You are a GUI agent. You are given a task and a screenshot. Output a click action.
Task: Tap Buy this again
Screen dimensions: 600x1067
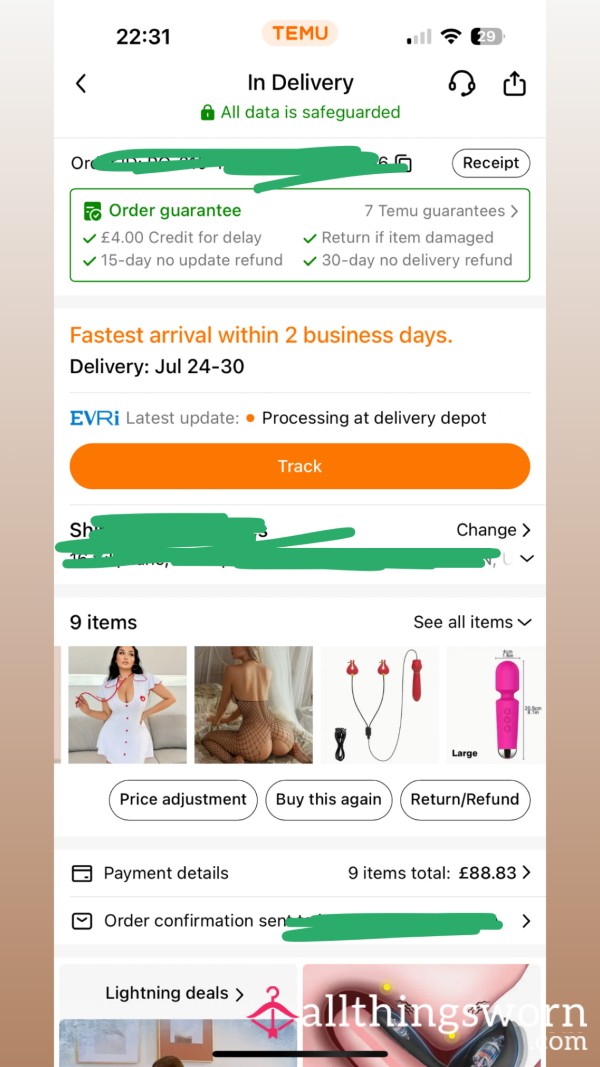[329, 800]
